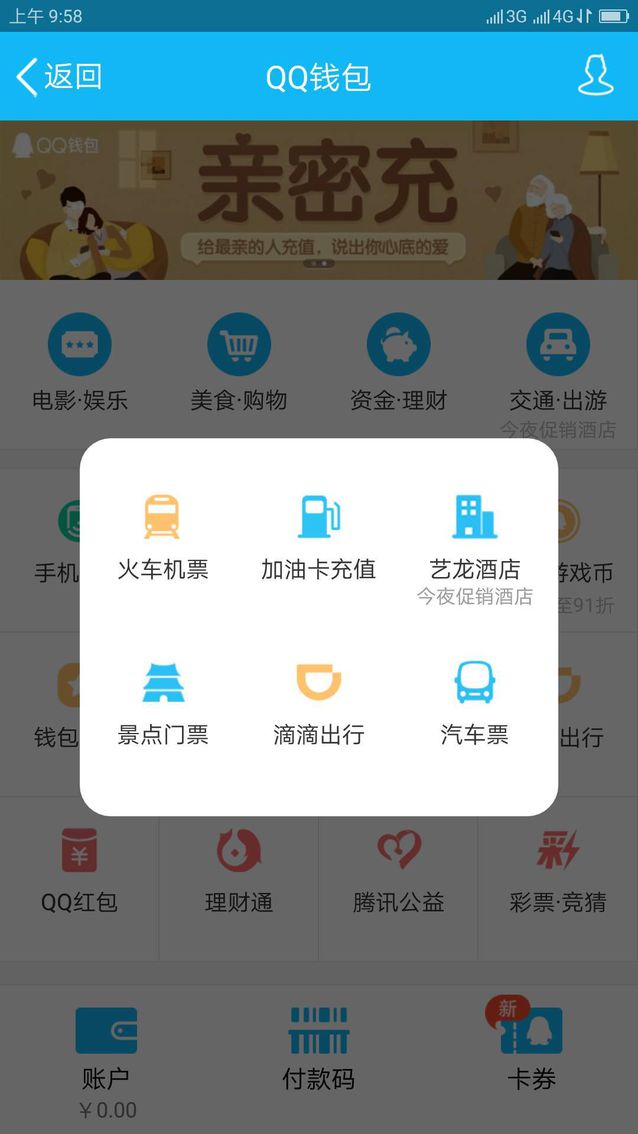Choose 景点门票 attraction tickets
This screenshot has height=1134, width=638.
point(162,703)
